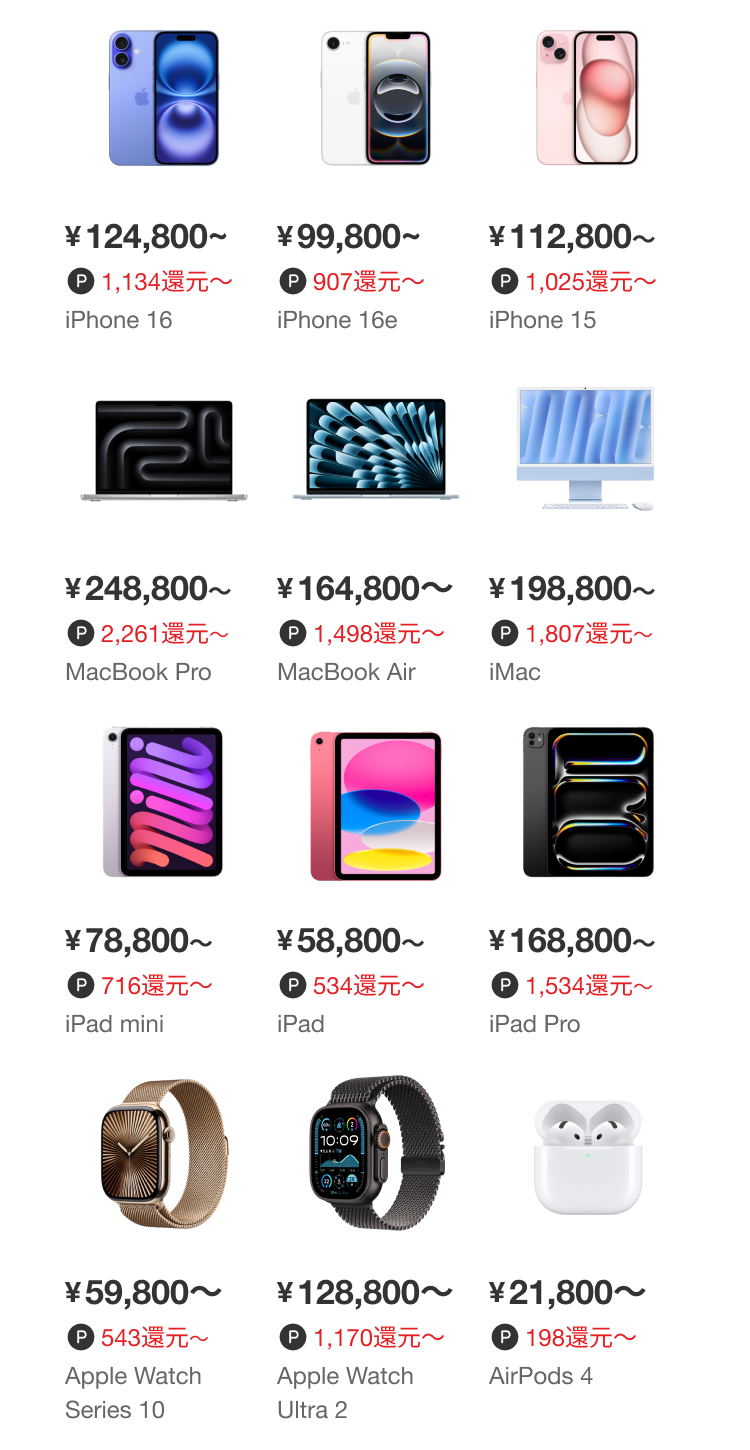Image resolution: width=750 pixels, height=1450 pixels.
Task: Open the AirPods 4 product tile
Action: (x=588, y=1236)
